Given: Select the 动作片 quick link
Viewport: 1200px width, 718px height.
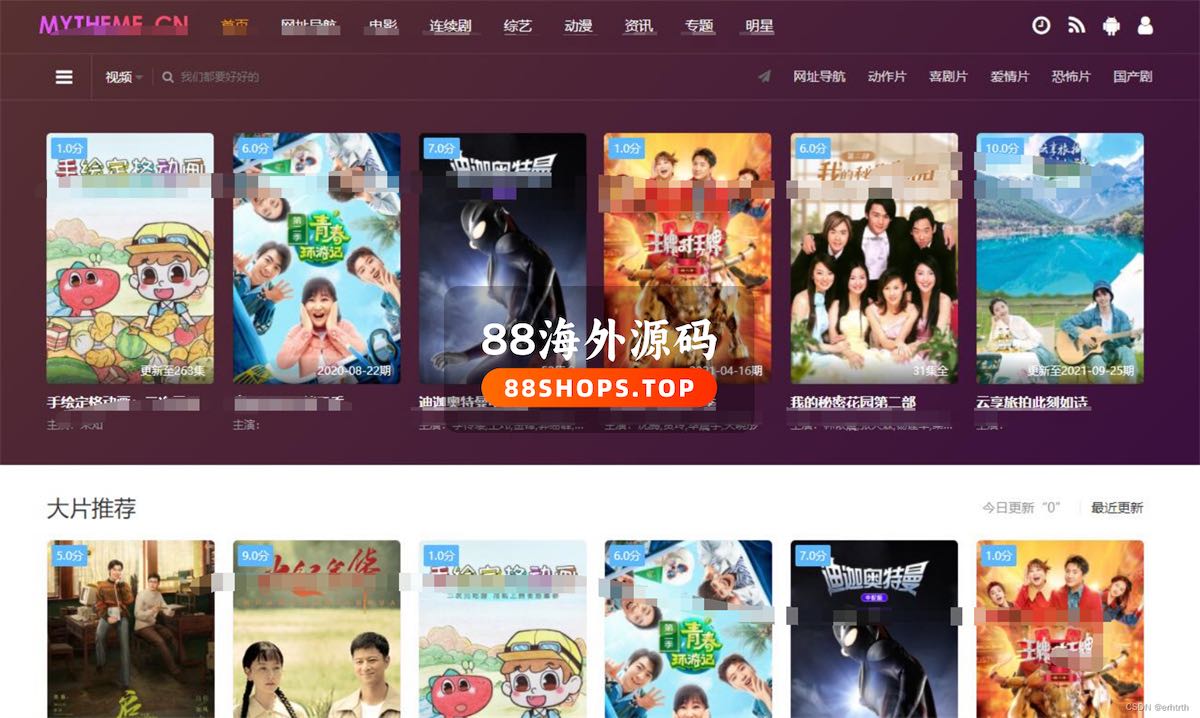Looking at the screenshot, I should pyautogui.click(x=887, y=77).
